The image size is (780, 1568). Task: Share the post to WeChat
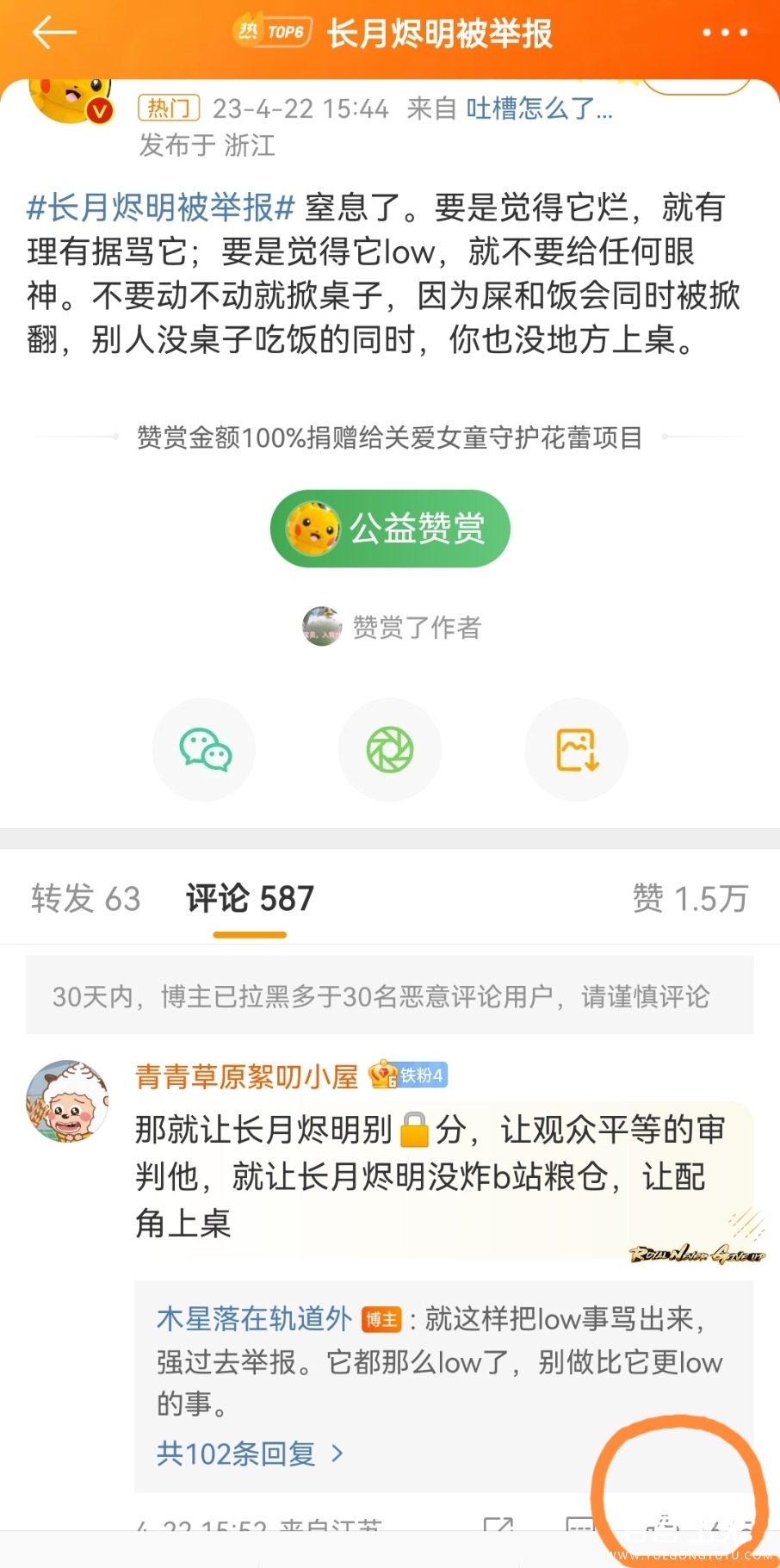203,749
